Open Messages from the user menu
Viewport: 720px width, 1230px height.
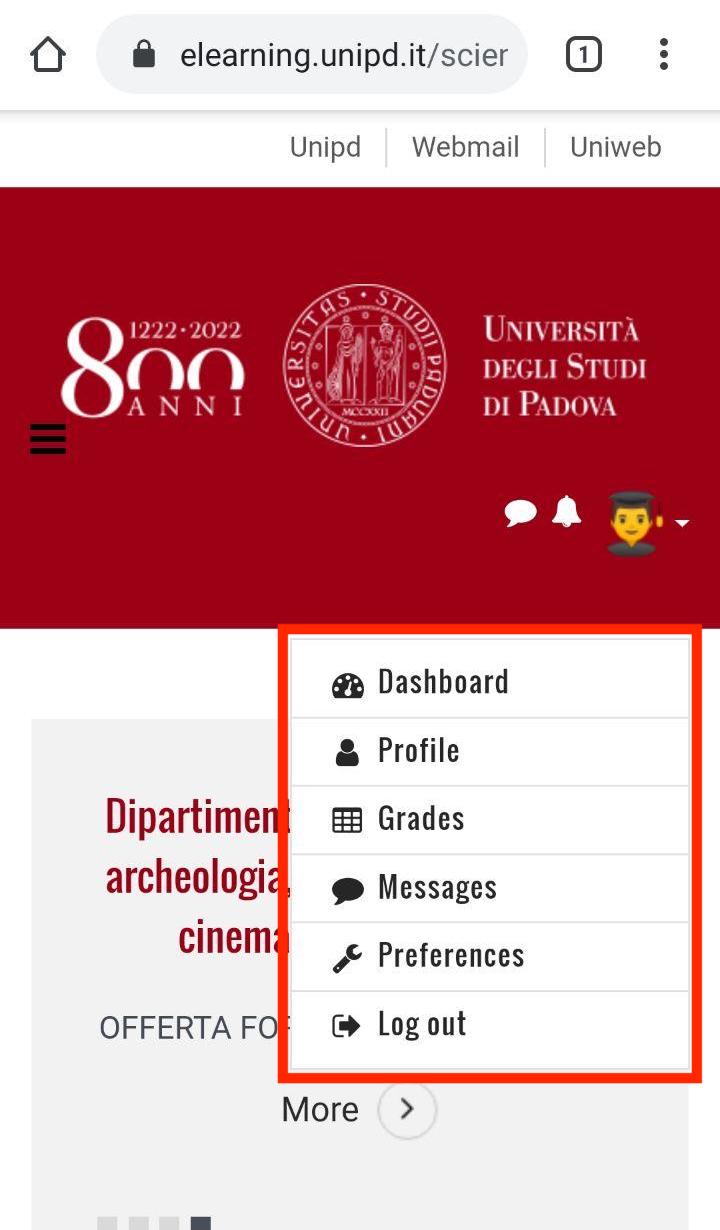489,888
